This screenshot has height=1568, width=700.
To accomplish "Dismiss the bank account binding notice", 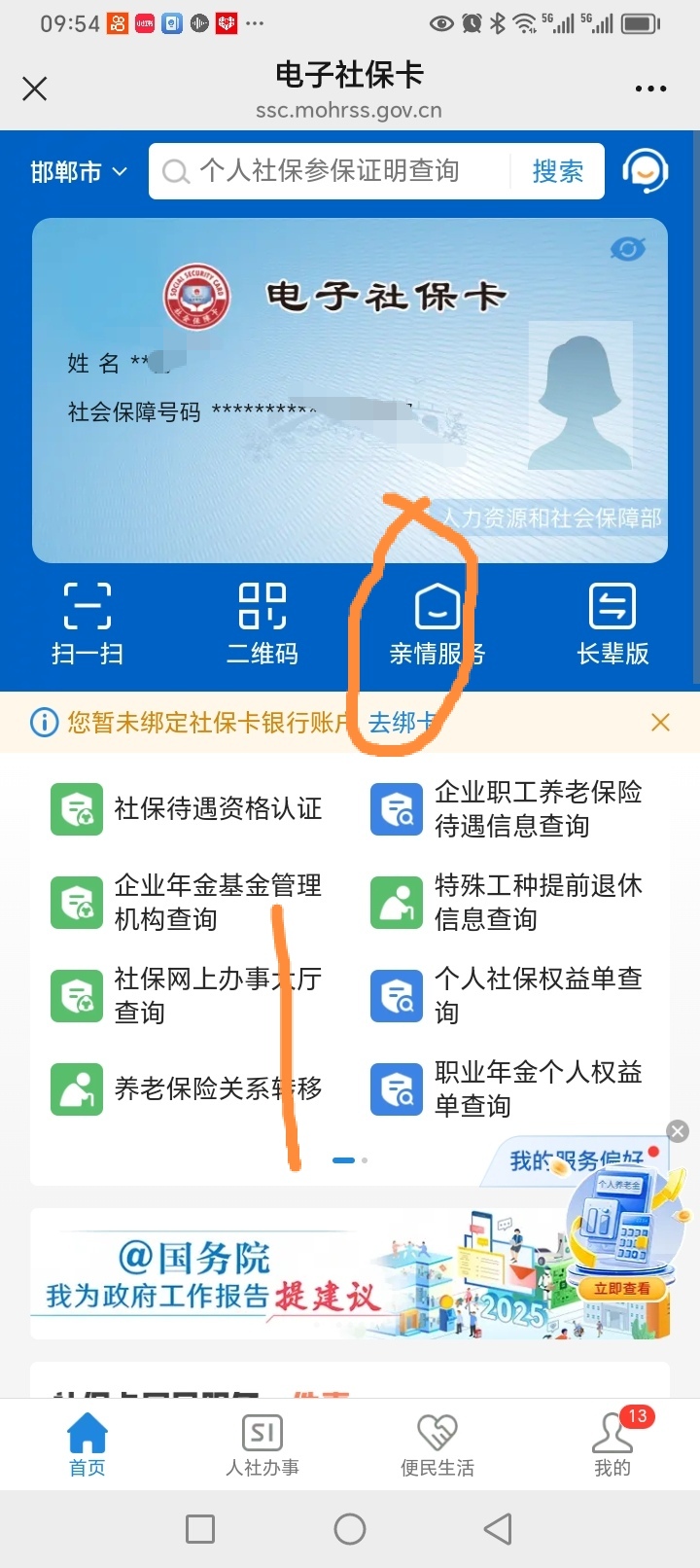I will click(660, 722).
